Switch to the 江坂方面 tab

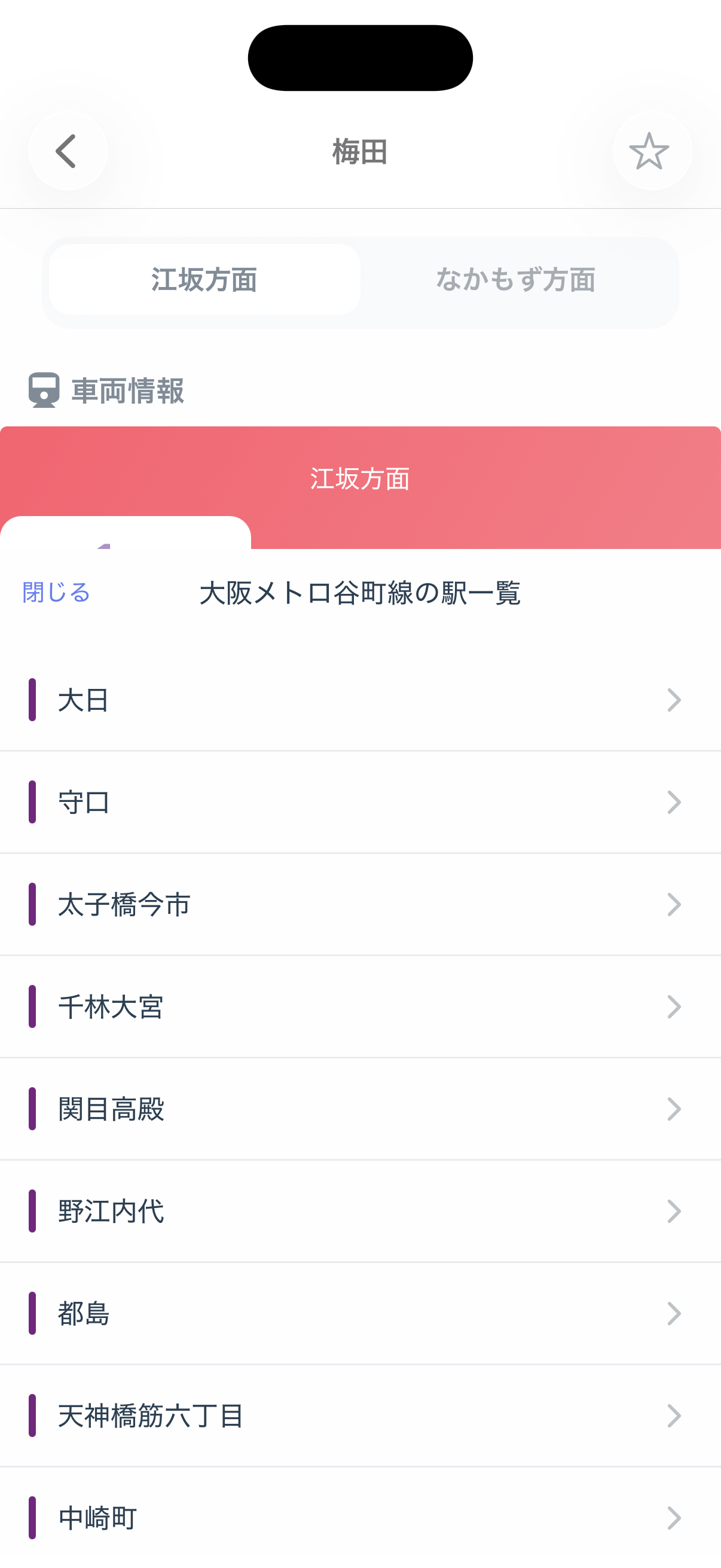(x=204, y=279)
